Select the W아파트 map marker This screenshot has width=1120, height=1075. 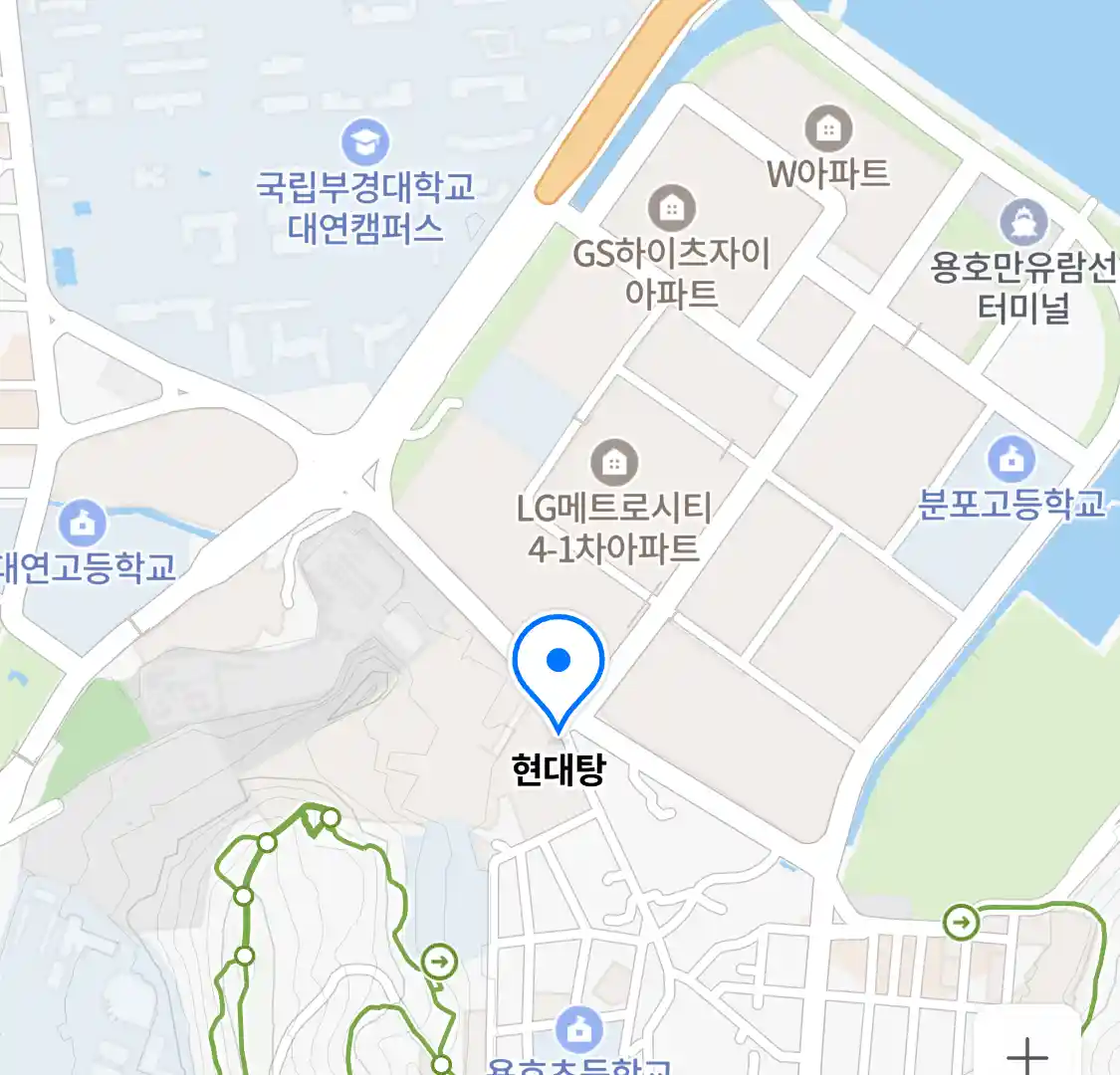828,129
